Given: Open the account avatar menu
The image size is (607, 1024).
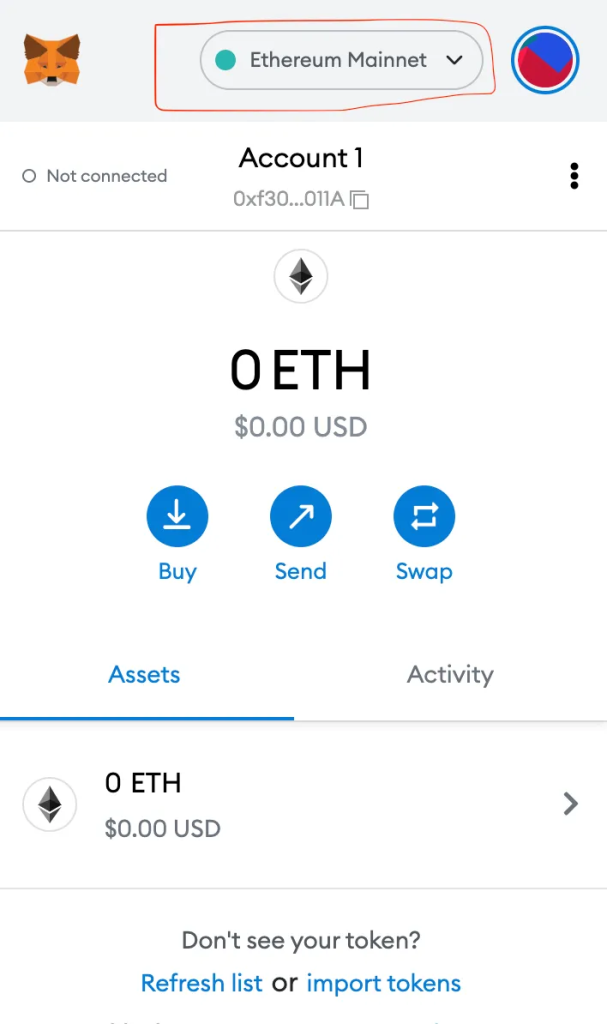Looking at the screenshot, I should 545,60.
